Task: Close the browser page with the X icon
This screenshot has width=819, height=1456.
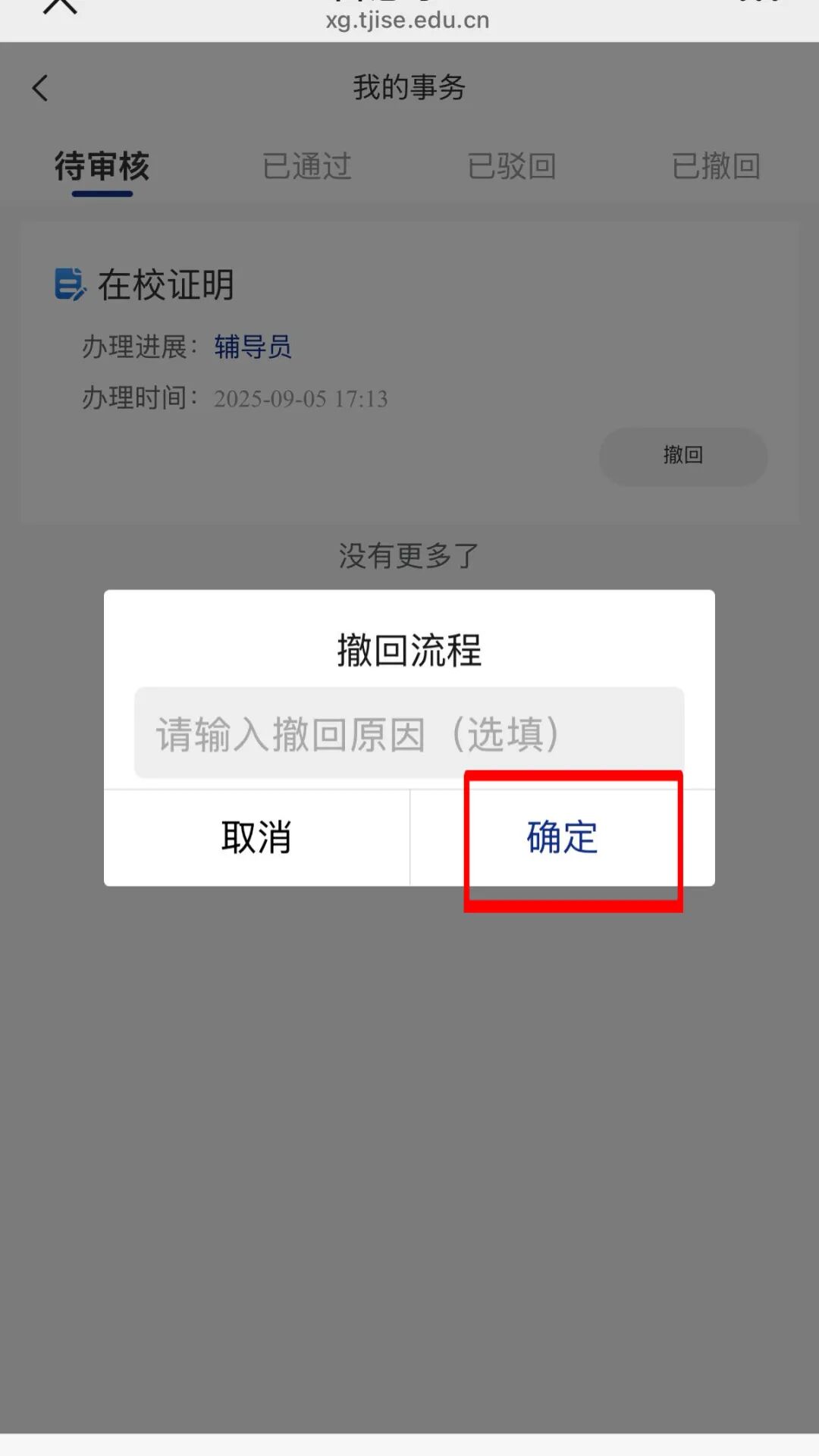Action: point(60,6)
